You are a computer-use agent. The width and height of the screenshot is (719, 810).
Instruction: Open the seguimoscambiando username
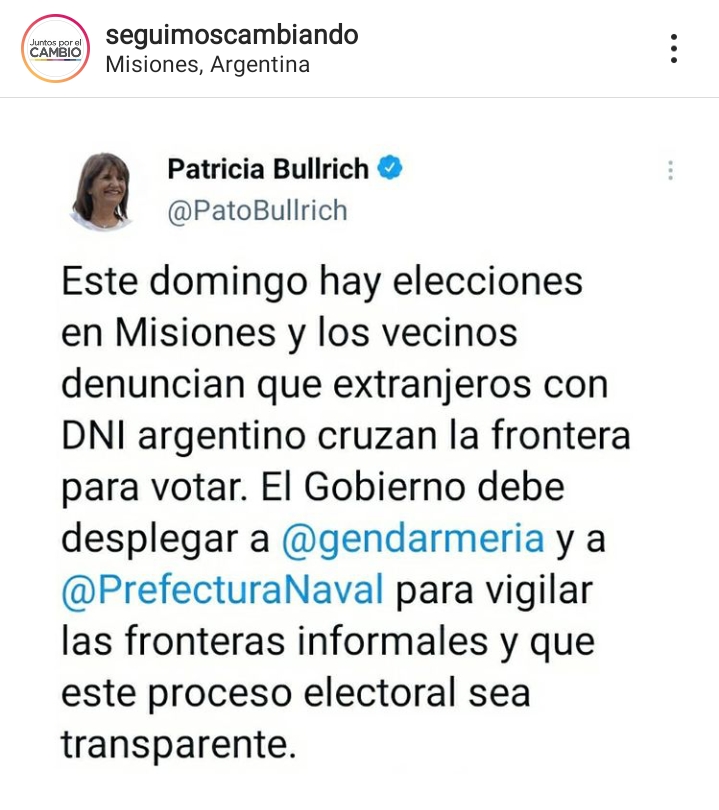click(231, 34)
